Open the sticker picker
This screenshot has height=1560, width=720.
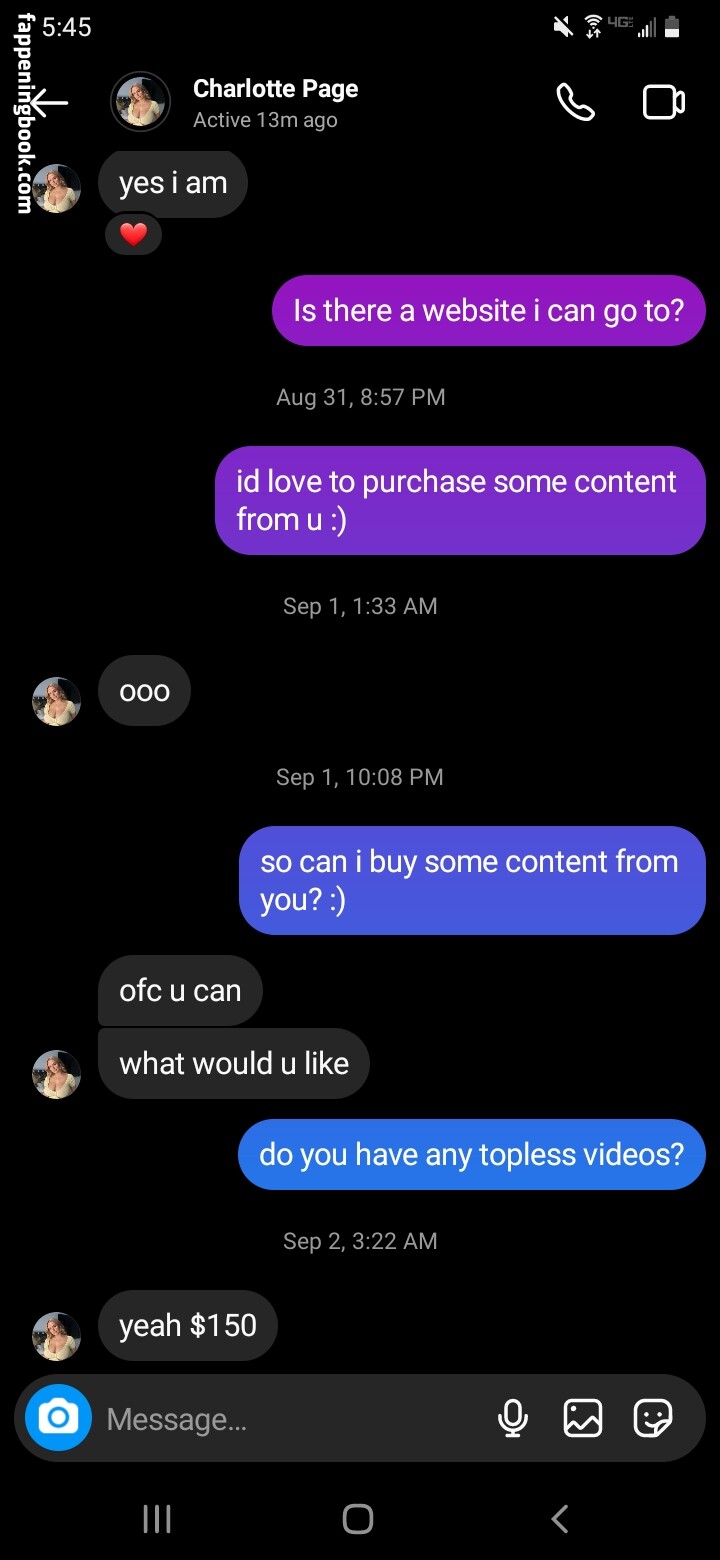[653, 1418]
